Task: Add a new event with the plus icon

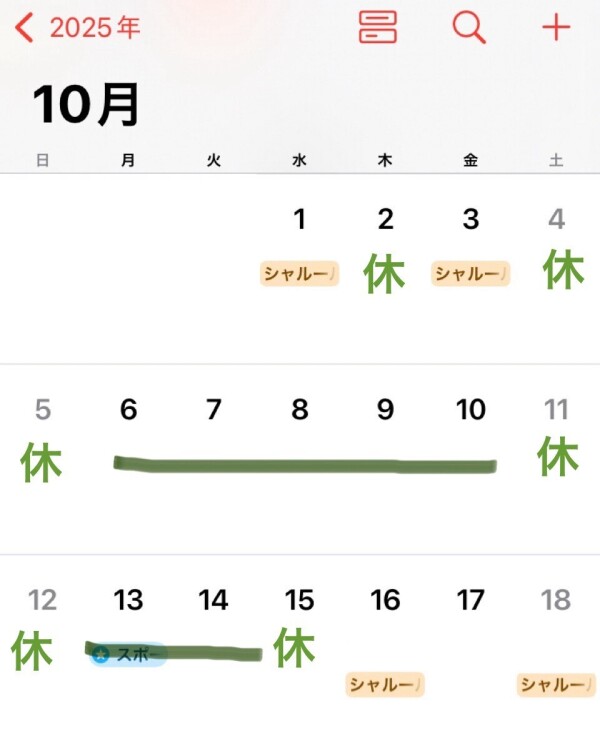Action: pyautogui.click(x=555, y=27)
